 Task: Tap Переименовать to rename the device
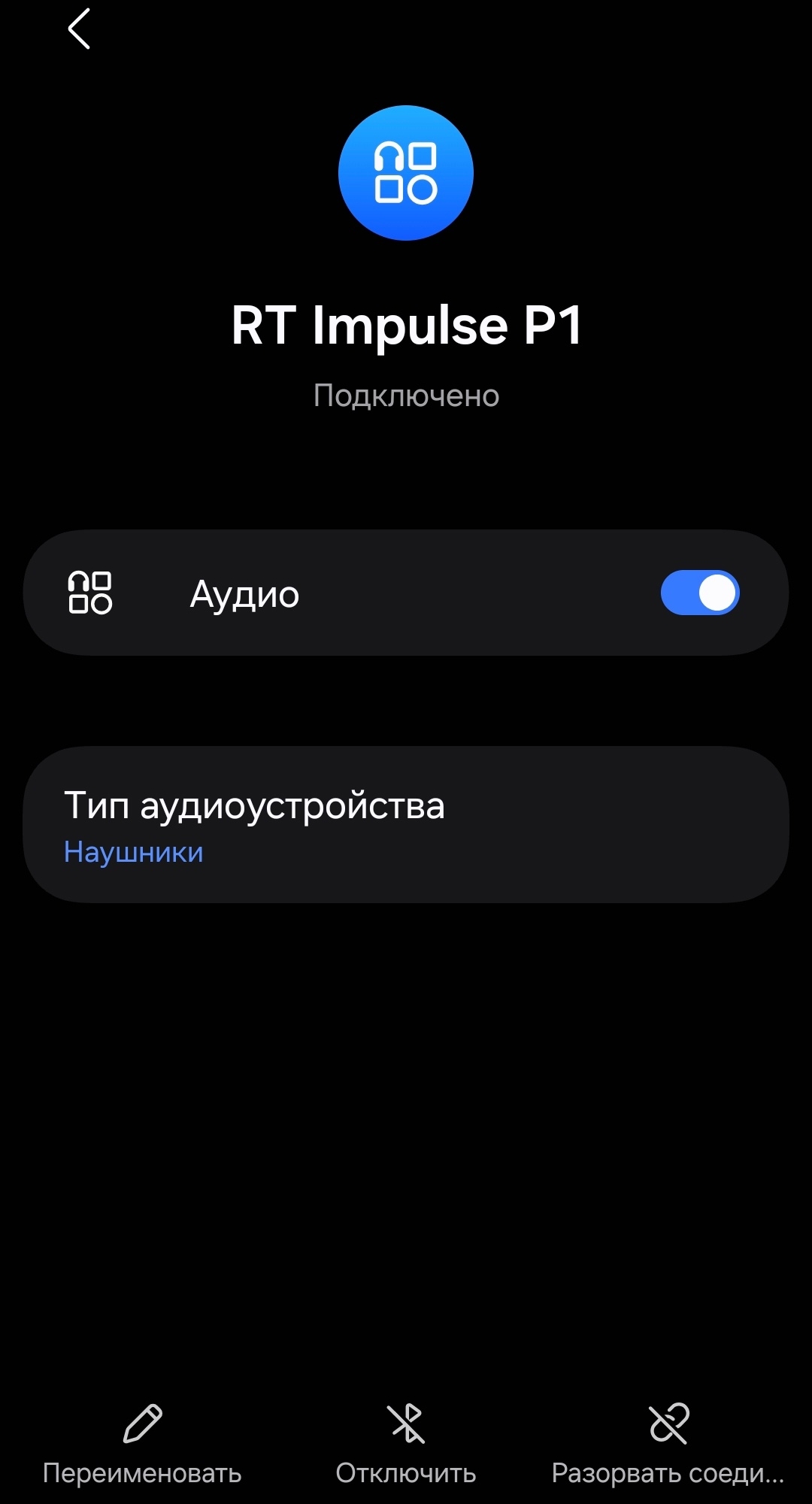tap(142, 1444)
